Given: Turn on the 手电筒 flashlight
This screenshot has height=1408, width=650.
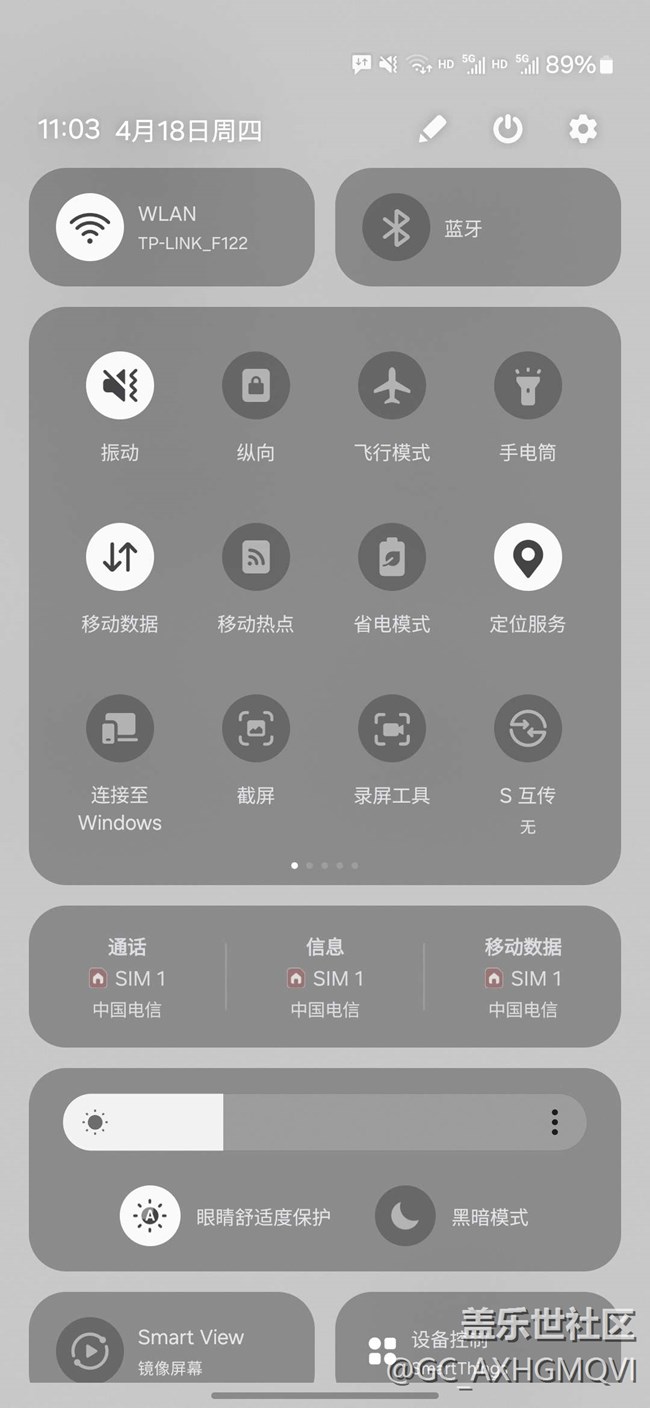Looking at the screenshot, I should tap(528, 385).
